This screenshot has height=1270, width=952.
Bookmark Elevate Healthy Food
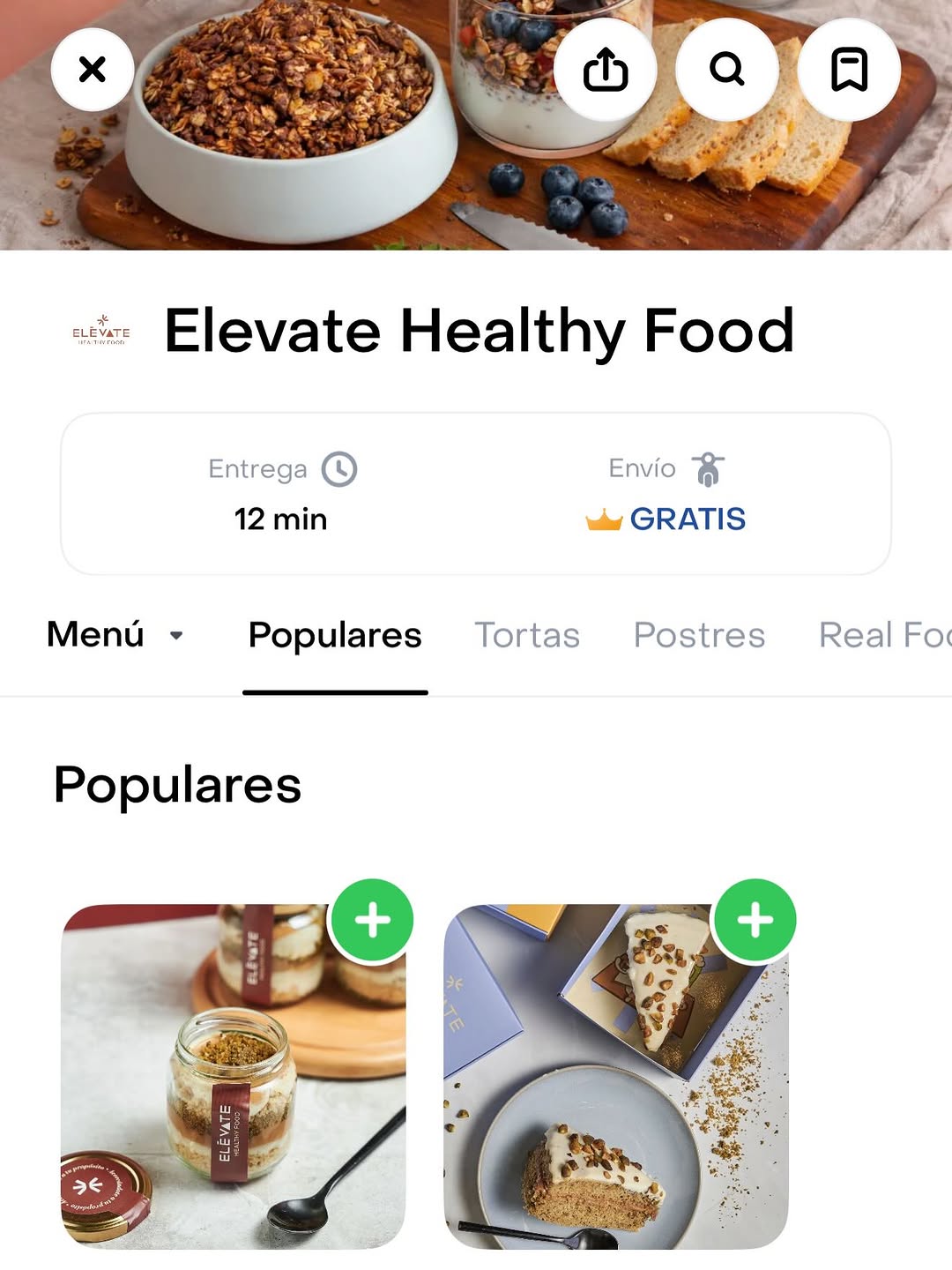(x=849, y=70)
